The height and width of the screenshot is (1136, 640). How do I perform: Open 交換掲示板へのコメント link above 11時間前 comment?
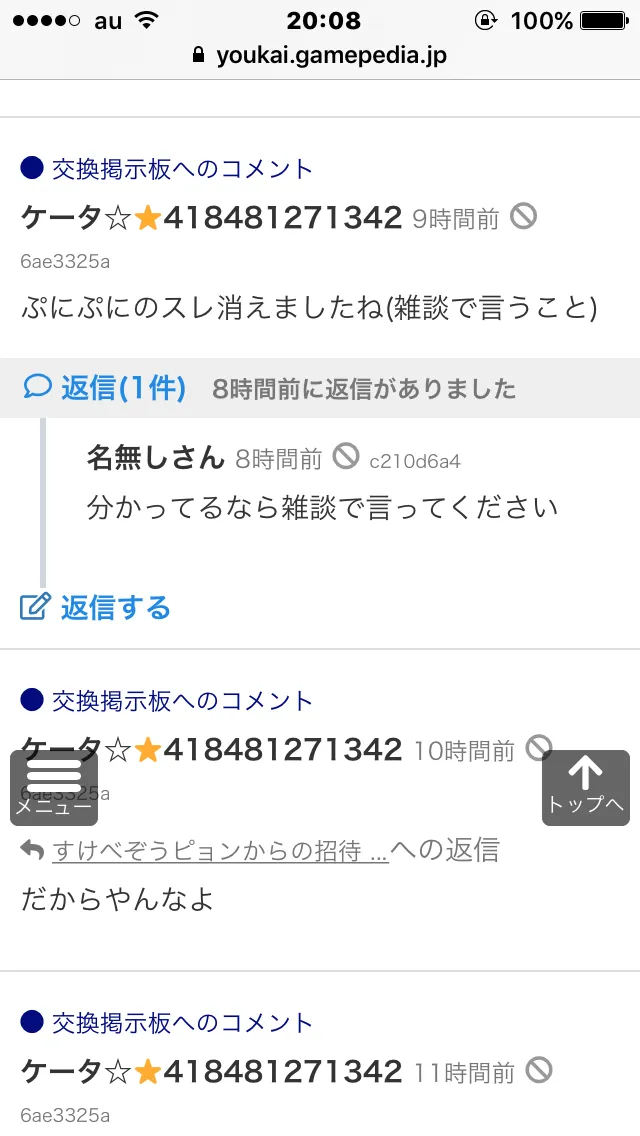click(182, 1022)
